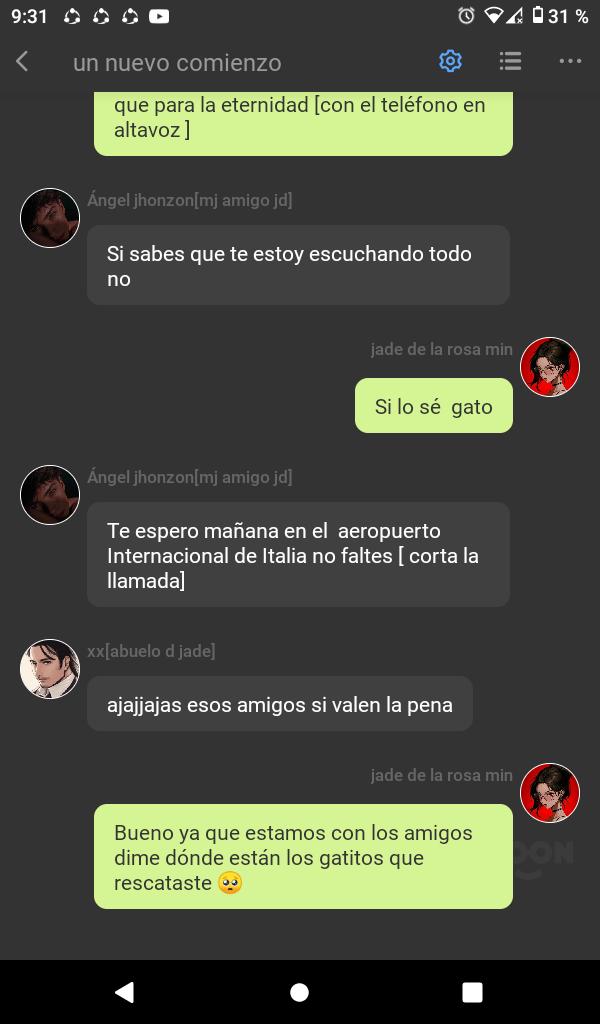Go back from the chat story
600x1024 pixels.
click(x=22, y=62)
